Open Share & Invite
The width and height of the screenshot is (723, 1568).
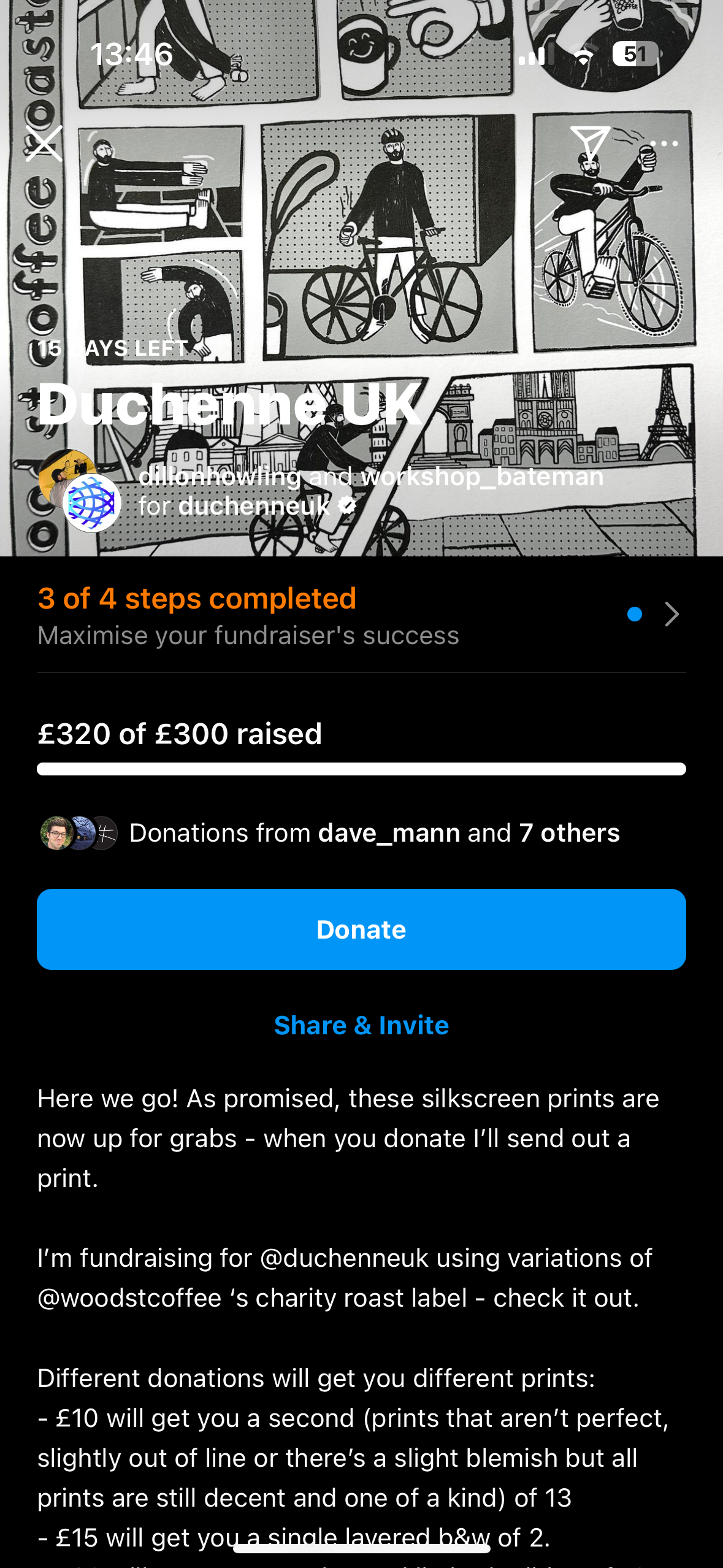[361, 1026]
